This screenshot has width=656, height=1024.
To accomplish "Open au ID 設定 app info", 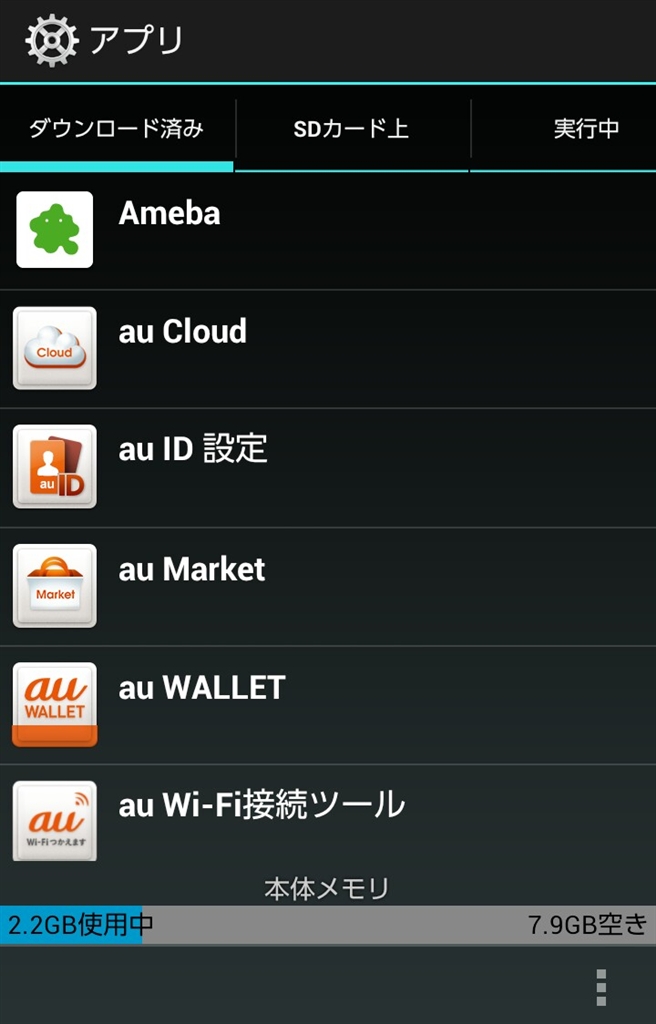I will coord(328,467).
